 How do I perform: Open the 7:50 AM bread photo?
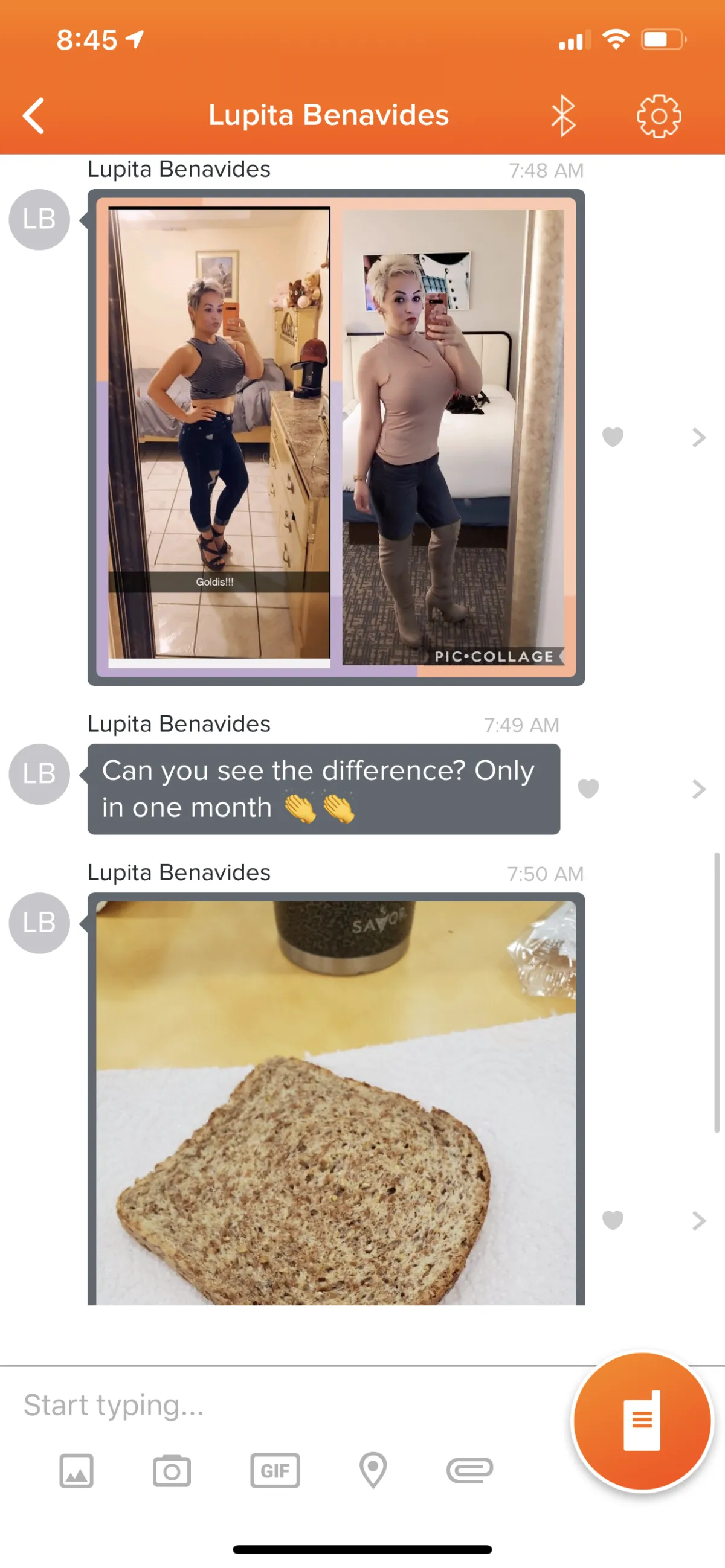pos(336,1102)
